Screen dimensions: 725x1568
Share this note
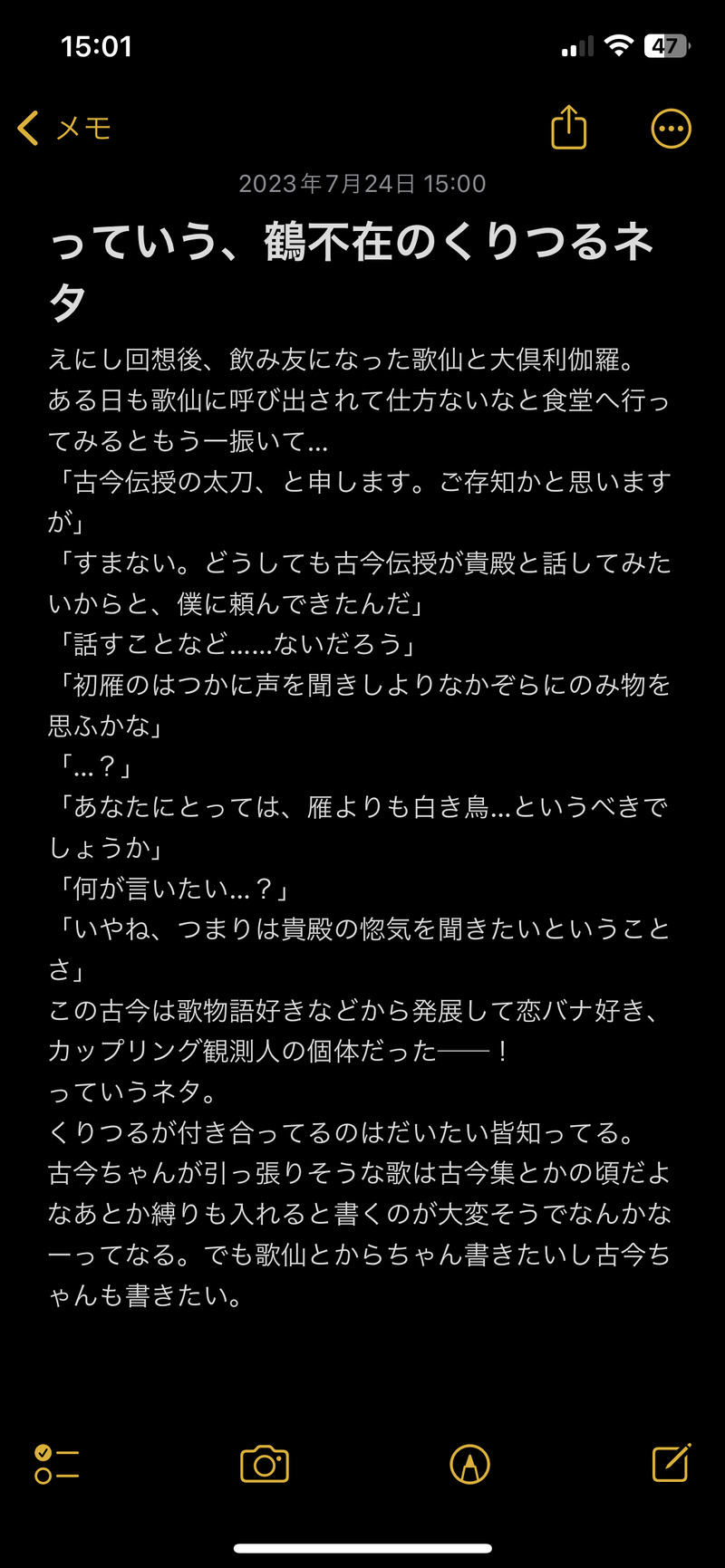(x=568, y=128)
